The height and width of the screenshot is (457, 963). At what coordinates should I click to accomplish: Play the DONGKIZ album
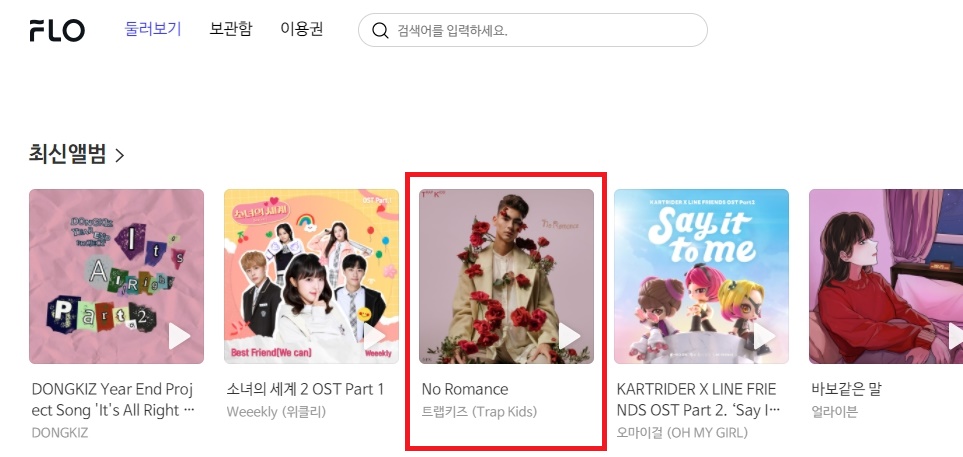pyautogui.click(x=179, y=337)
